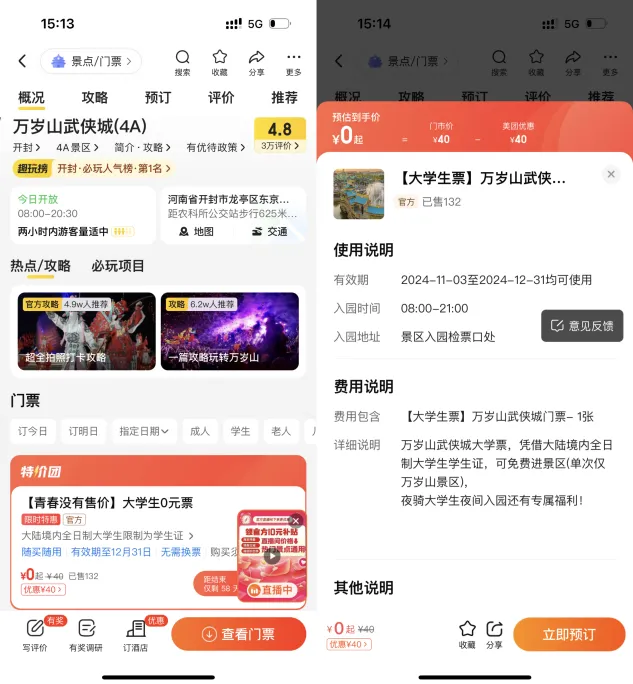Close the 大学生票 detail sheet
The image size is (633, 684).
pyautogui.click(x=611, y=174)
